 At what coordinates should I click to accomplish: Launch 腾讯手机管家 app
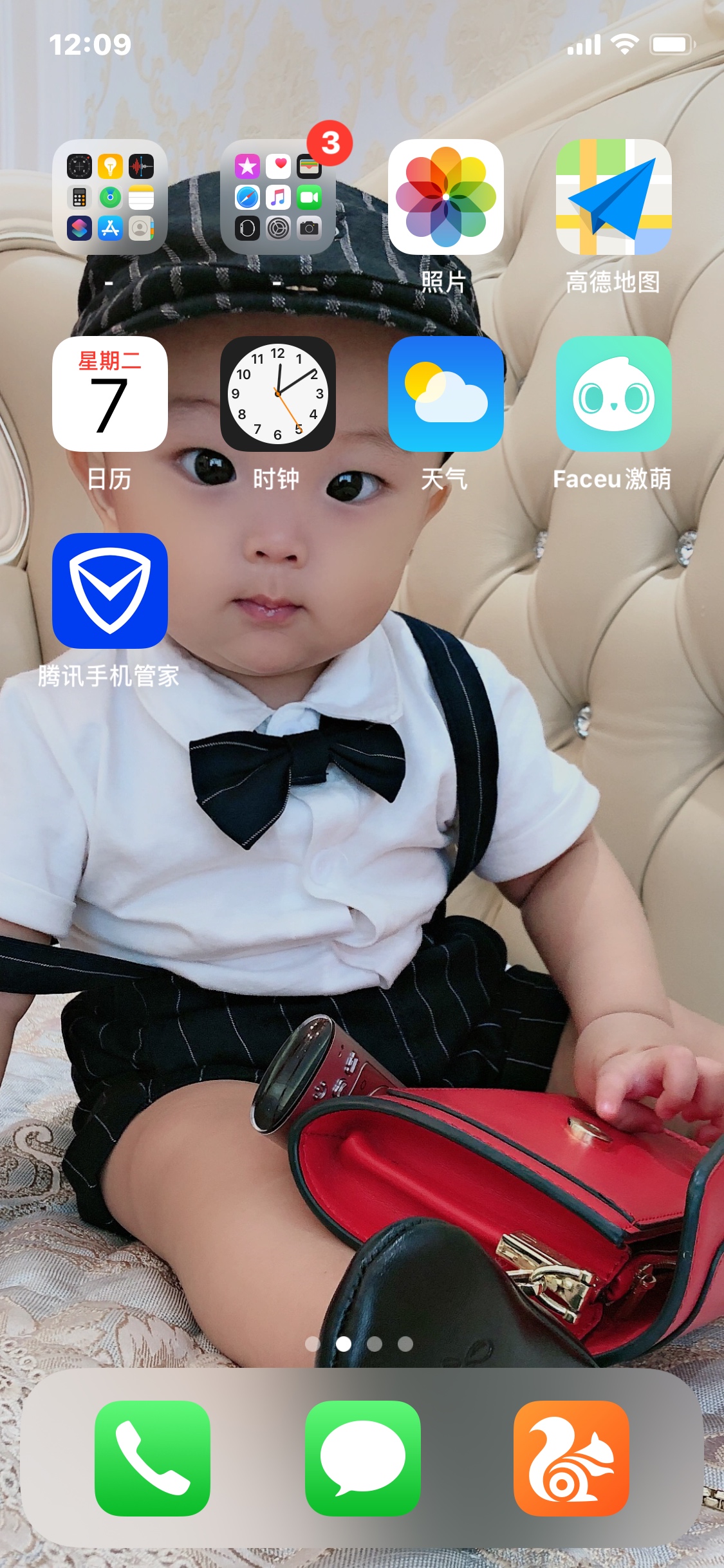tap(110, 591)
